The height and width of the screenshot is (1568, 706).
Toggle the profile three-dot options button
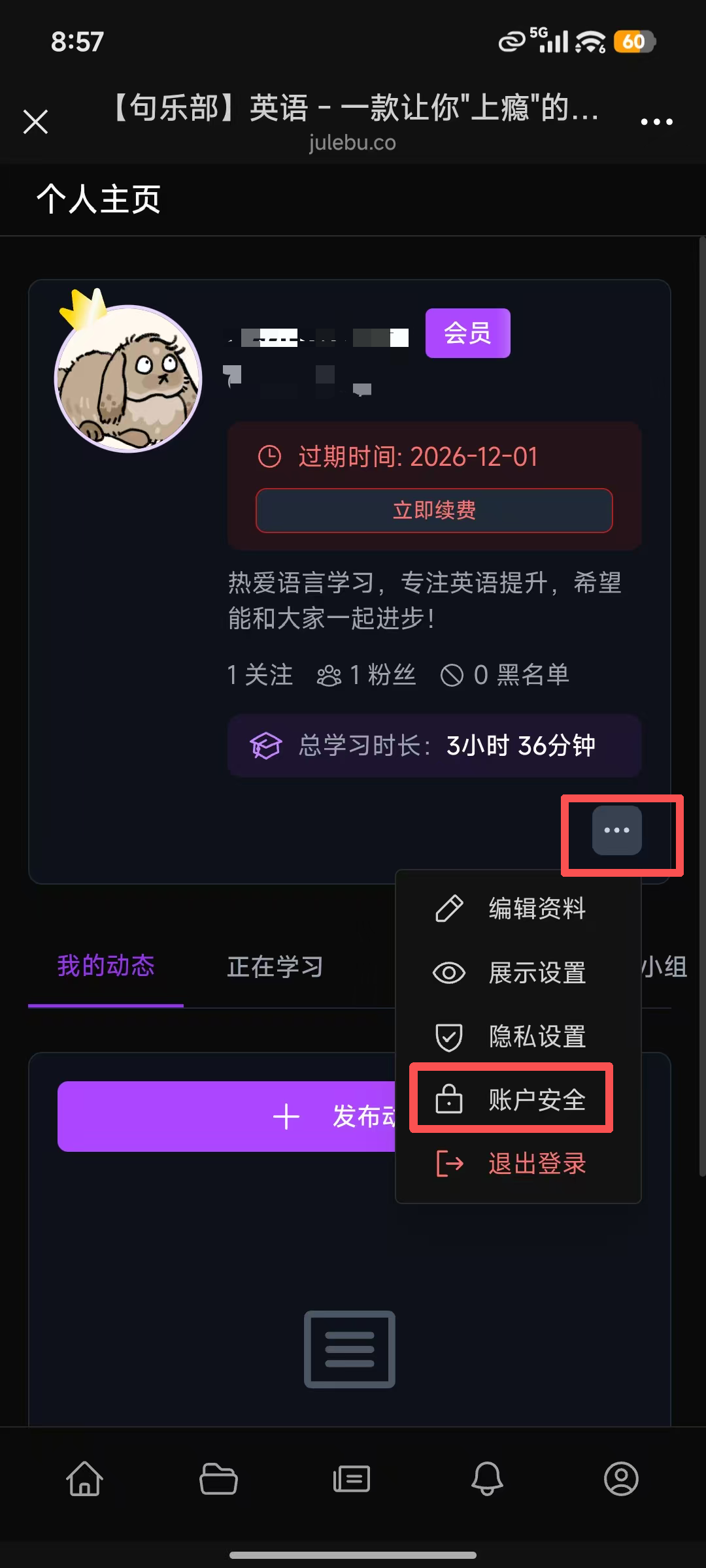(x=616, y=830)
